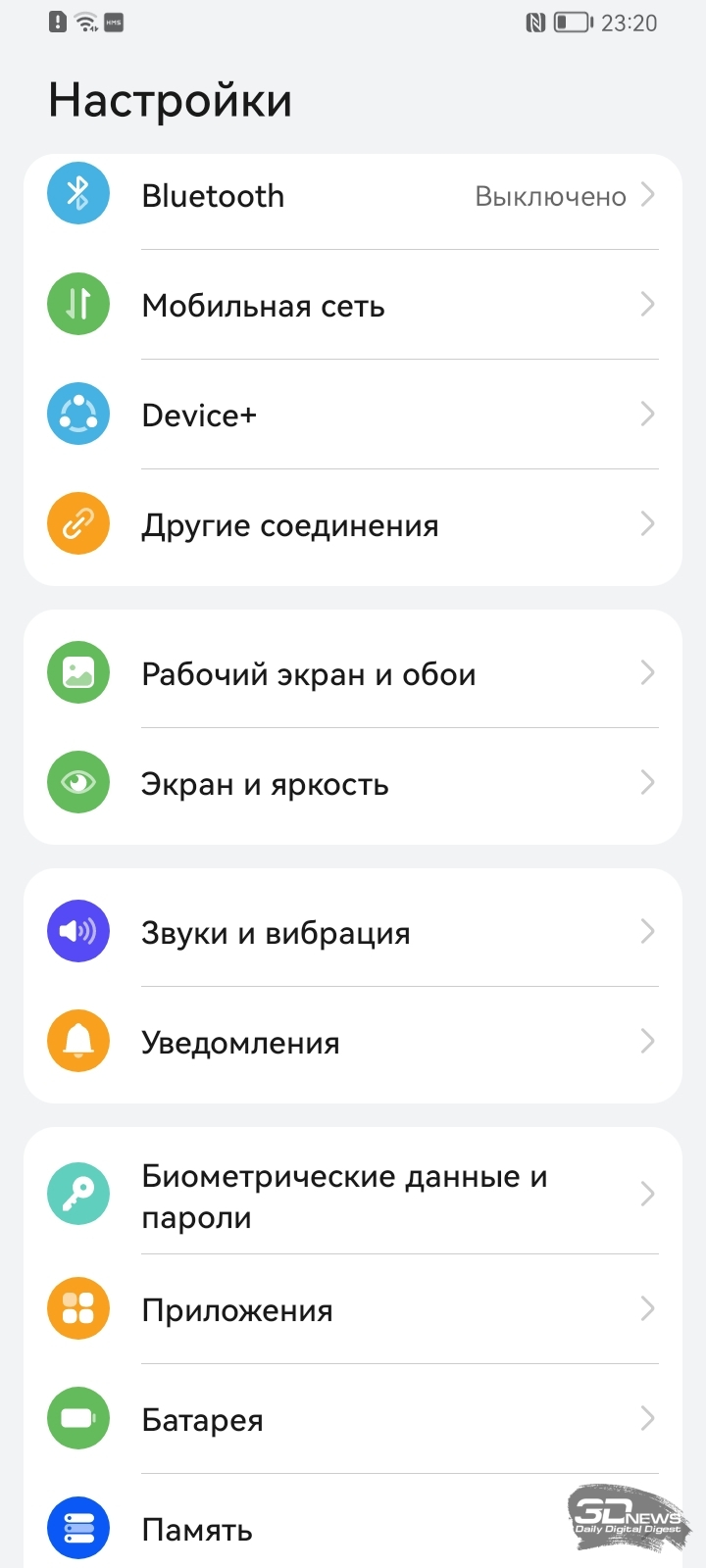The height and width of the screenshot is (1568, 706).
Task: Tap the Уведомления row
Action: pos(353,1043)
